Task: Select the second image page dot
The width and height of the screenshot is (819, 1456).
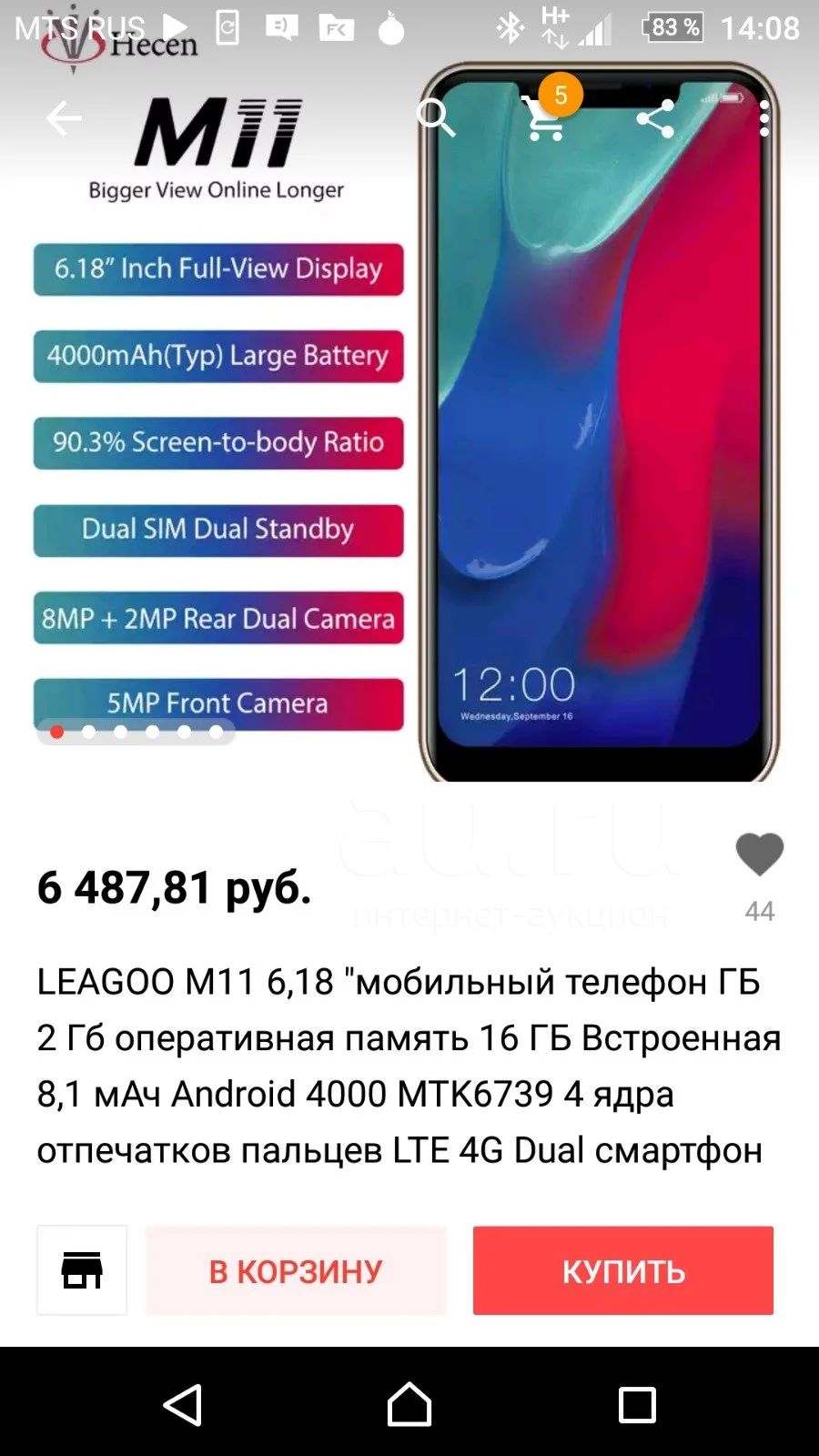Action: pos(88,732)
